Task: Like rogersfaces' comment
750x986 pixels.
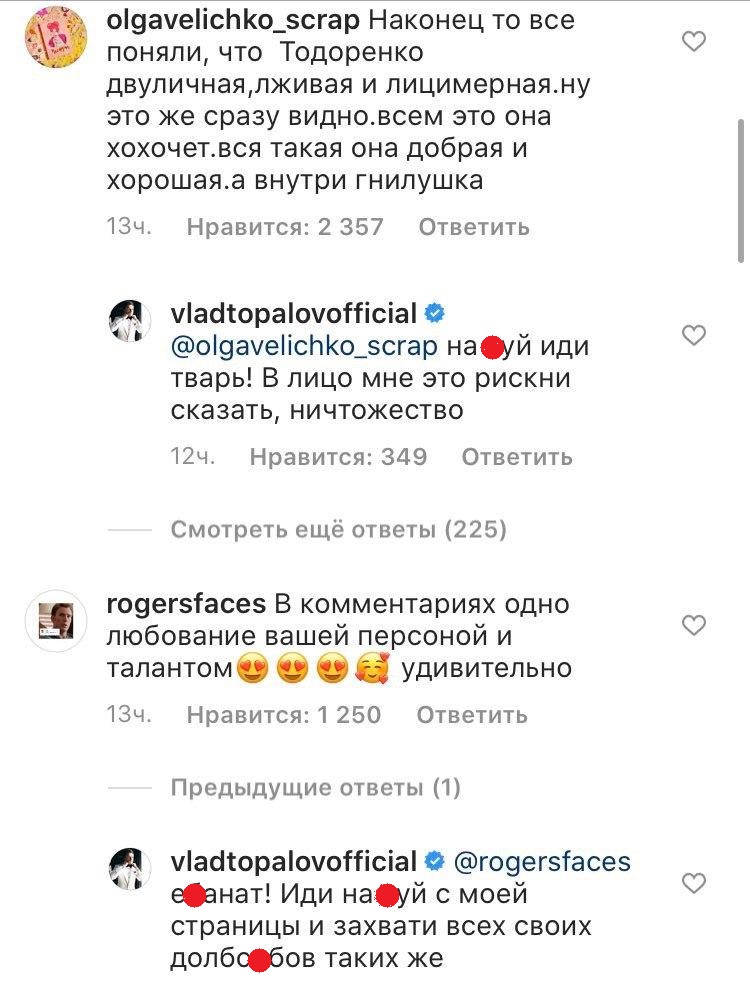Action: tap(693, 626)
